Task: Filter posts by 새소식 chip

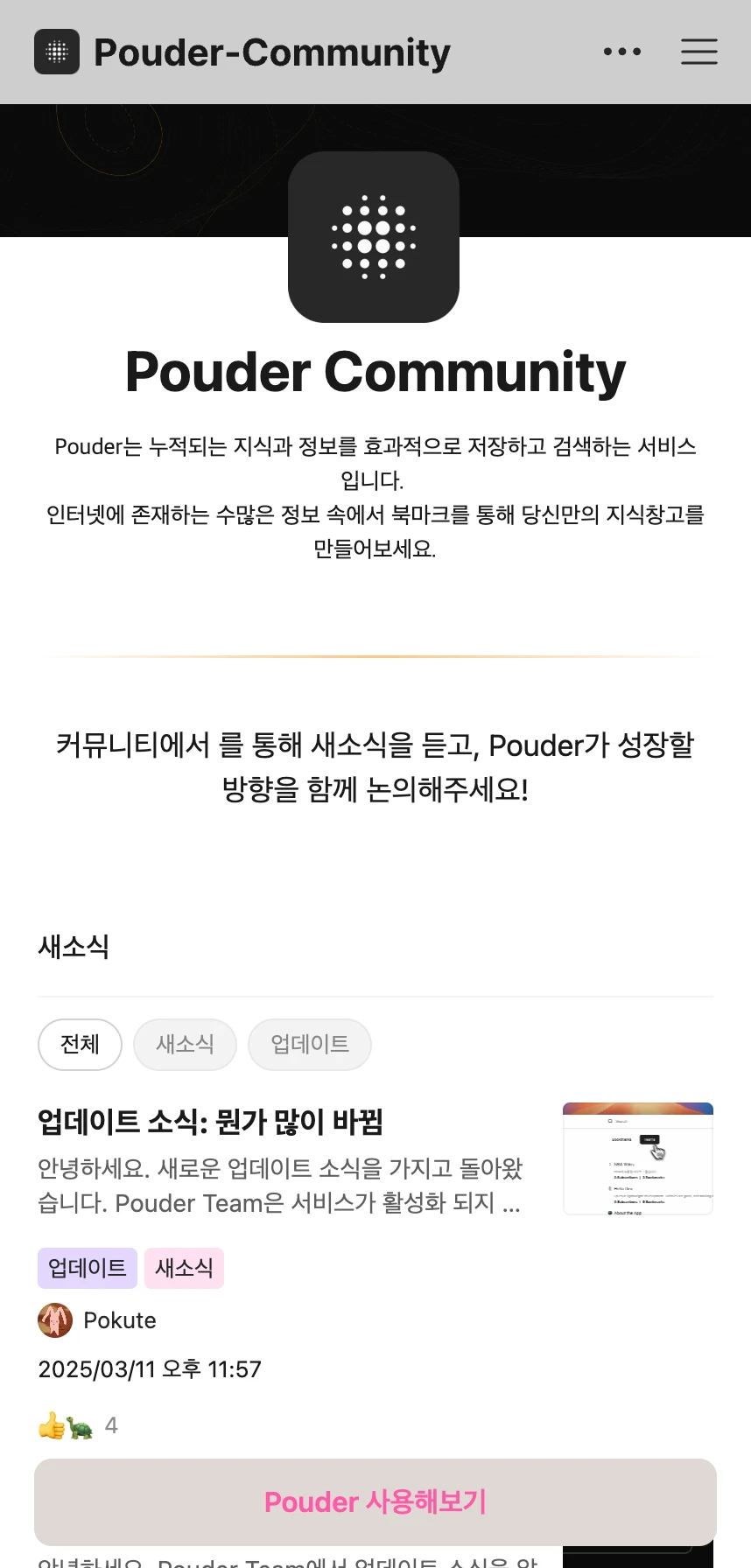Action: tap(185, 1044)
